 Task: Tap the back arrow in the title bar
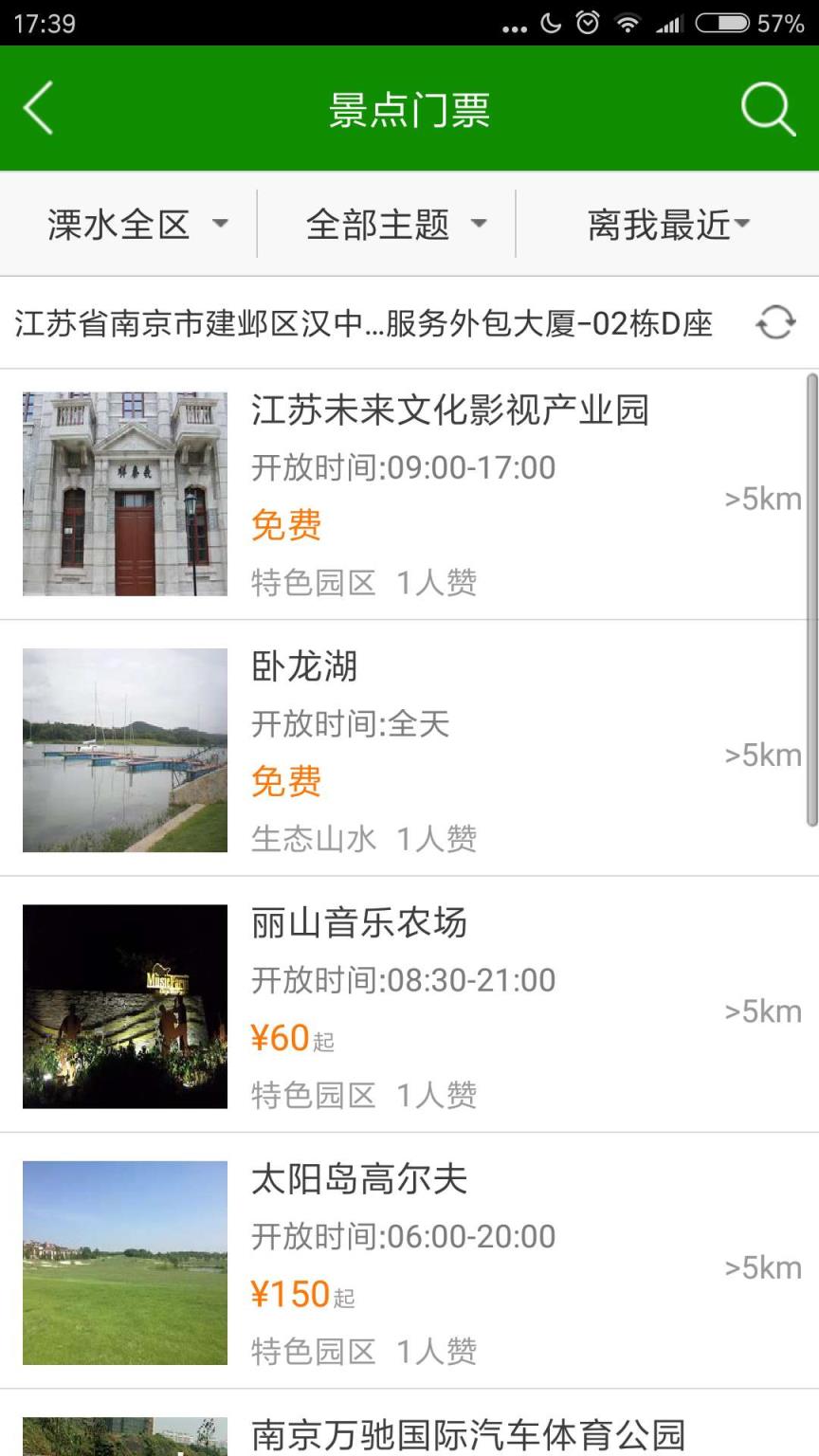pos(38,107)
